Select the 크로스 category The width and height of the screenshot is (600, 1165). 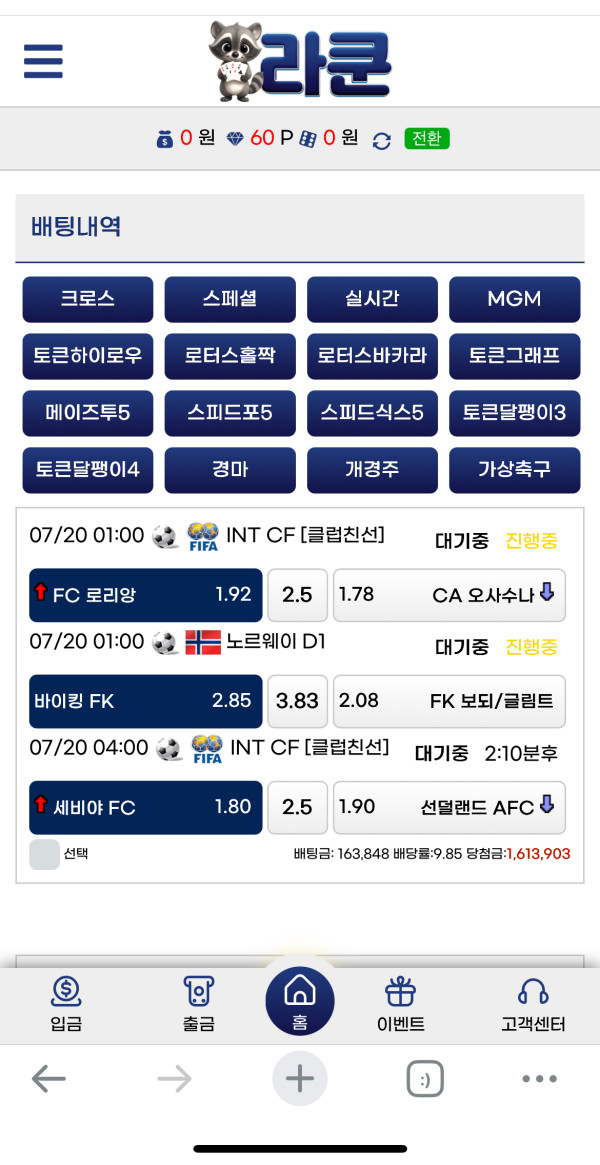click(88, 299)
